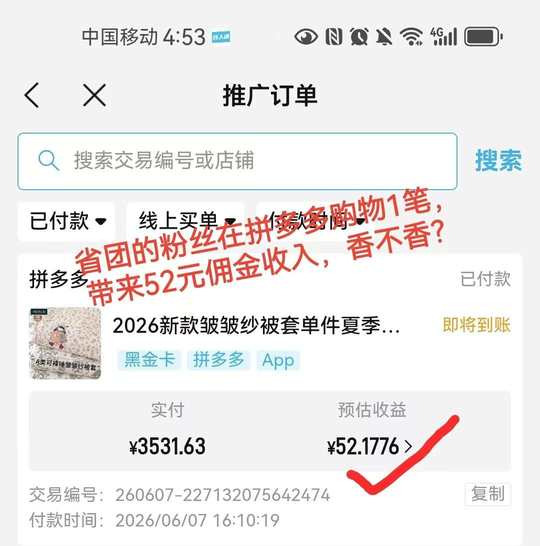The image size is (540, 546).
Task: Close the page with the X icon
Action: click(94, 95)
